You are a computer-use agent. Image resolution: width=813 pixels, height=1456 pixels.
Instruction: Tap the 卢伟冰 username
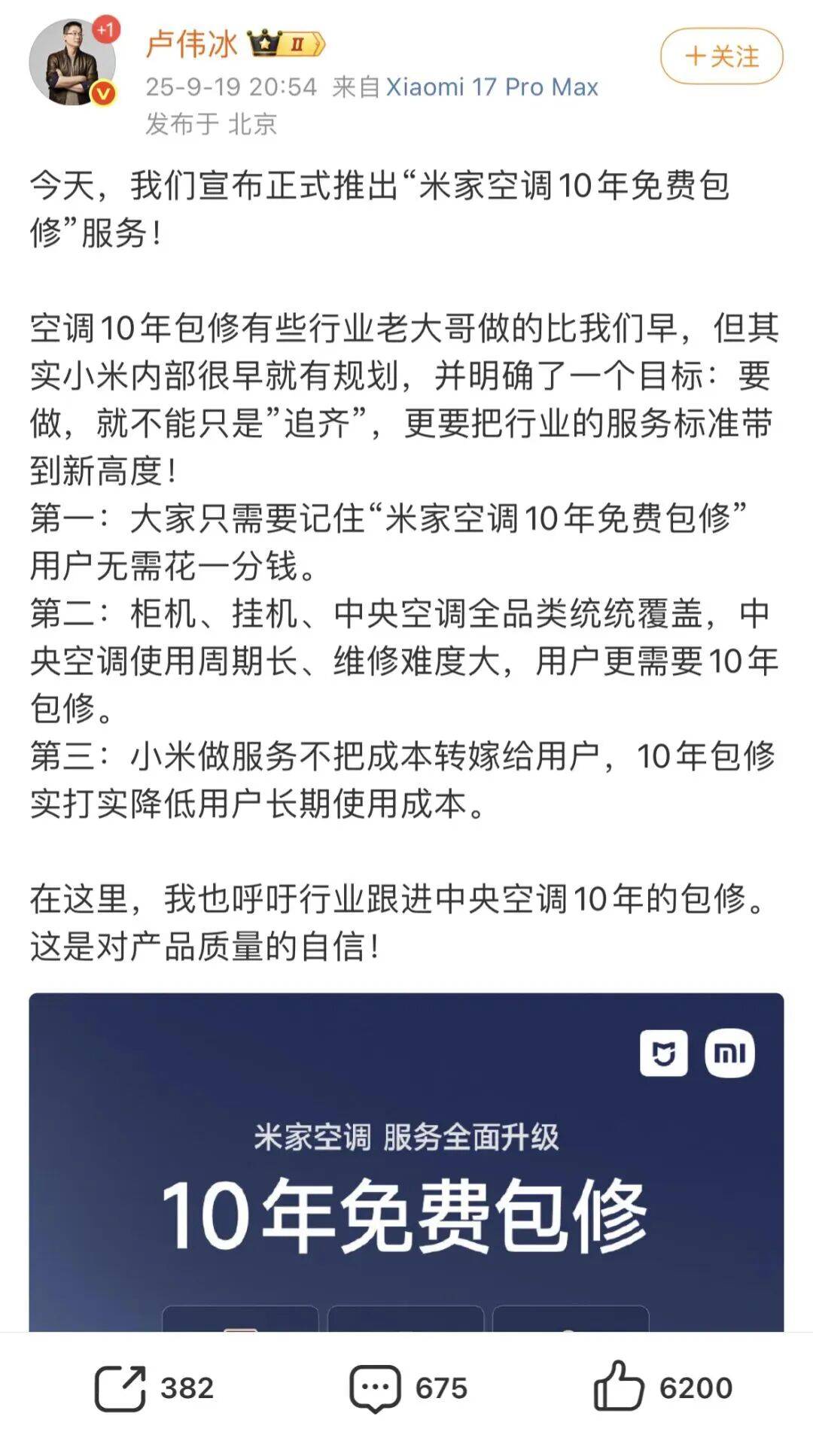192,44
